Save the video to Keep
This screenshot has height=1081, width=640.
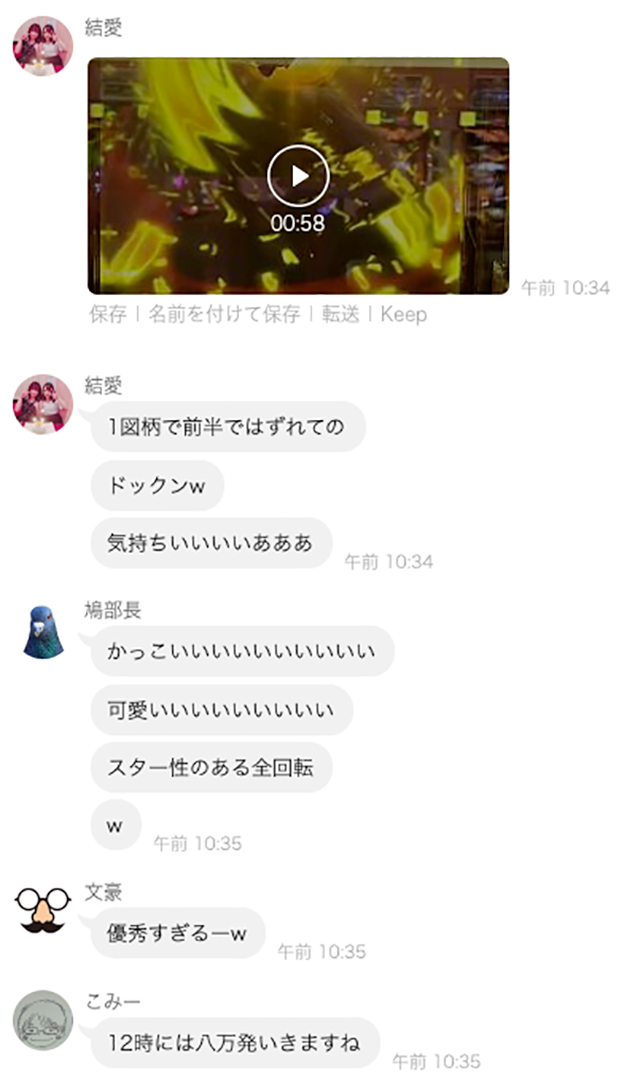click(403, 314)
